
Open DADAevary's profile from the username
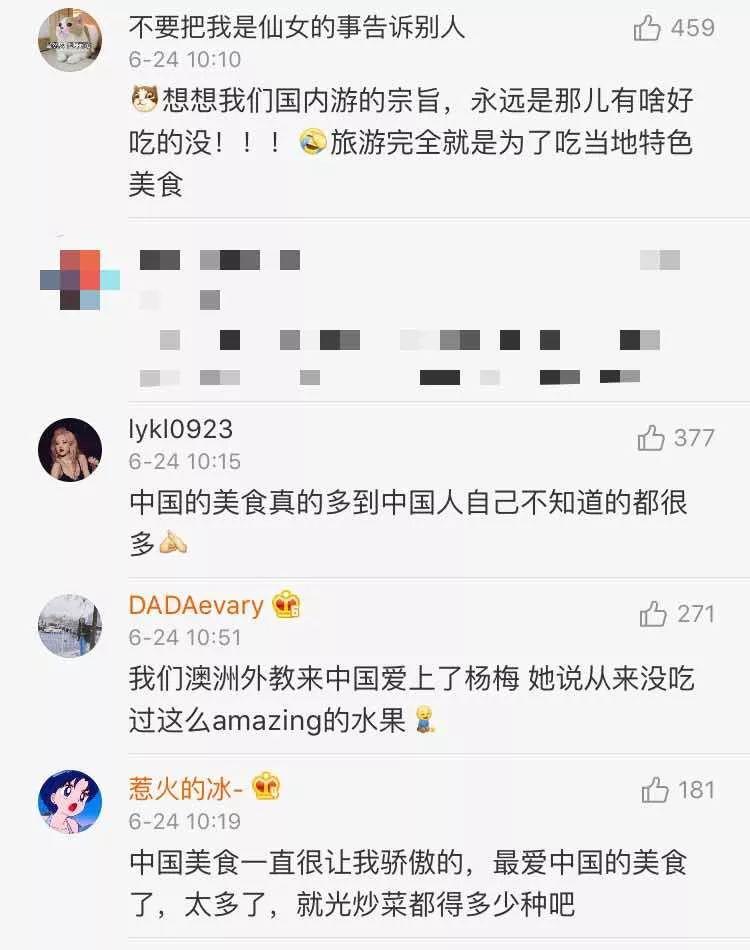tap(196, 605)
